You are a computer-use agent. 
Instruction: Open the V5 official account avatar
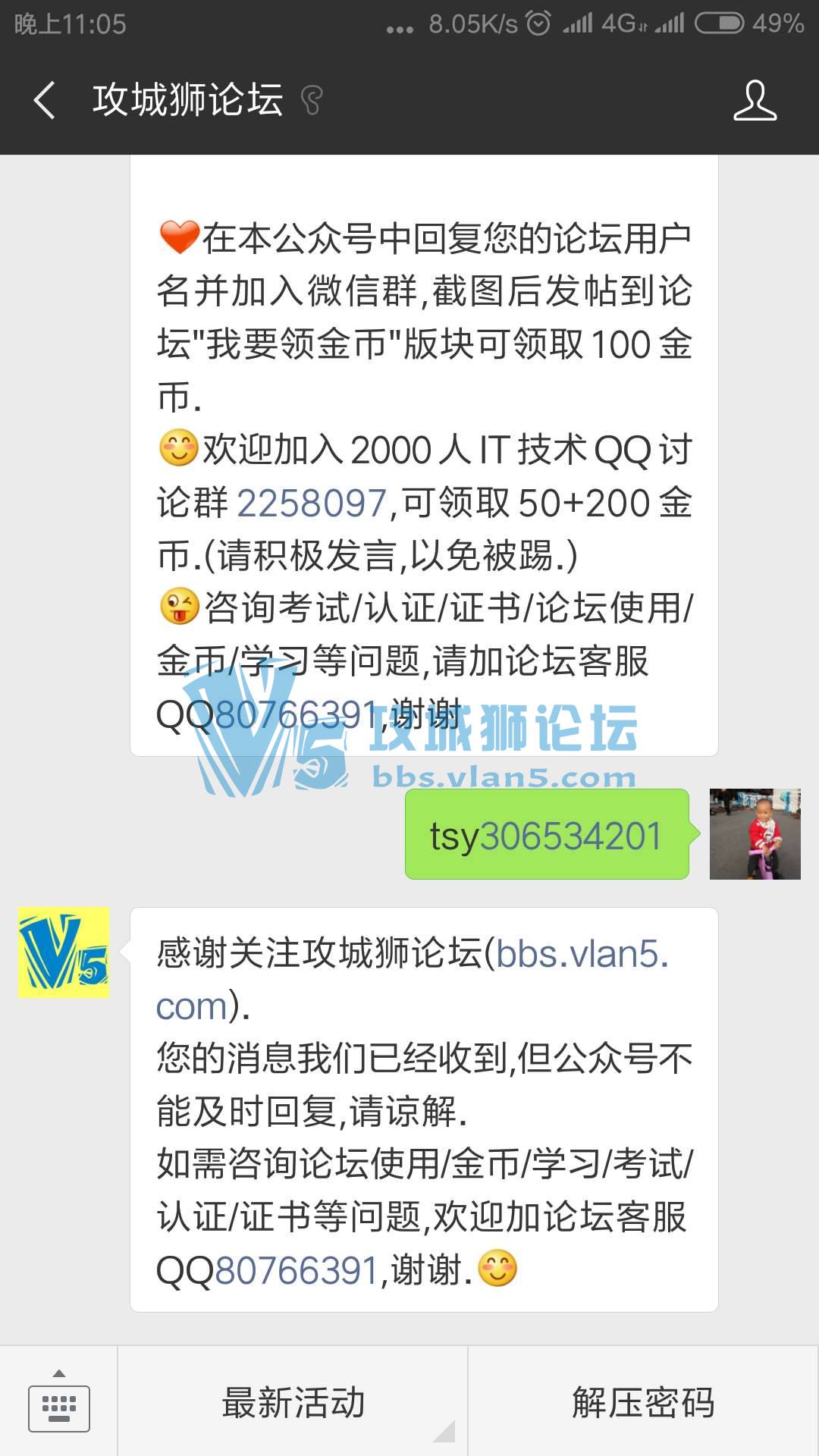pyautogui.click(x=64, y=952)
